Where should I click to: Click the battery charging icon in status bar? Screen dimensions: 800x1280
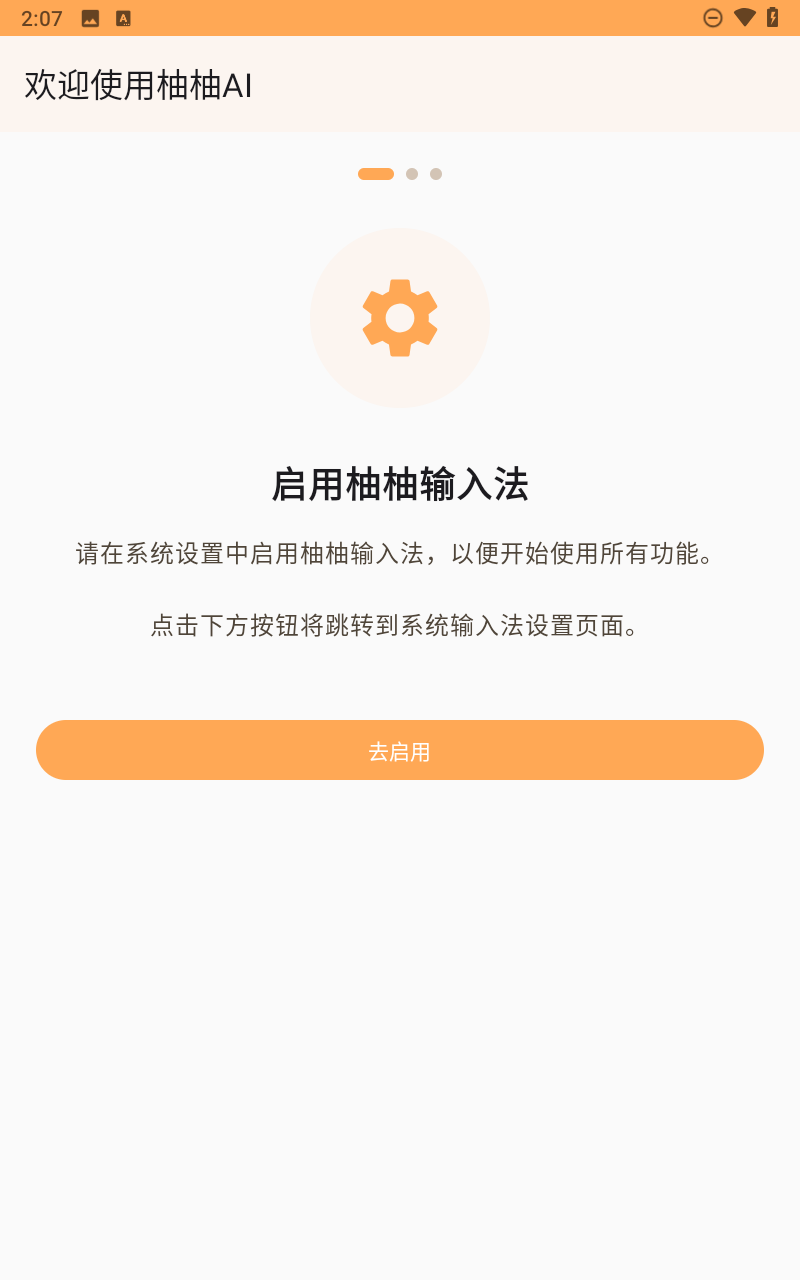(x=775, y=17)
